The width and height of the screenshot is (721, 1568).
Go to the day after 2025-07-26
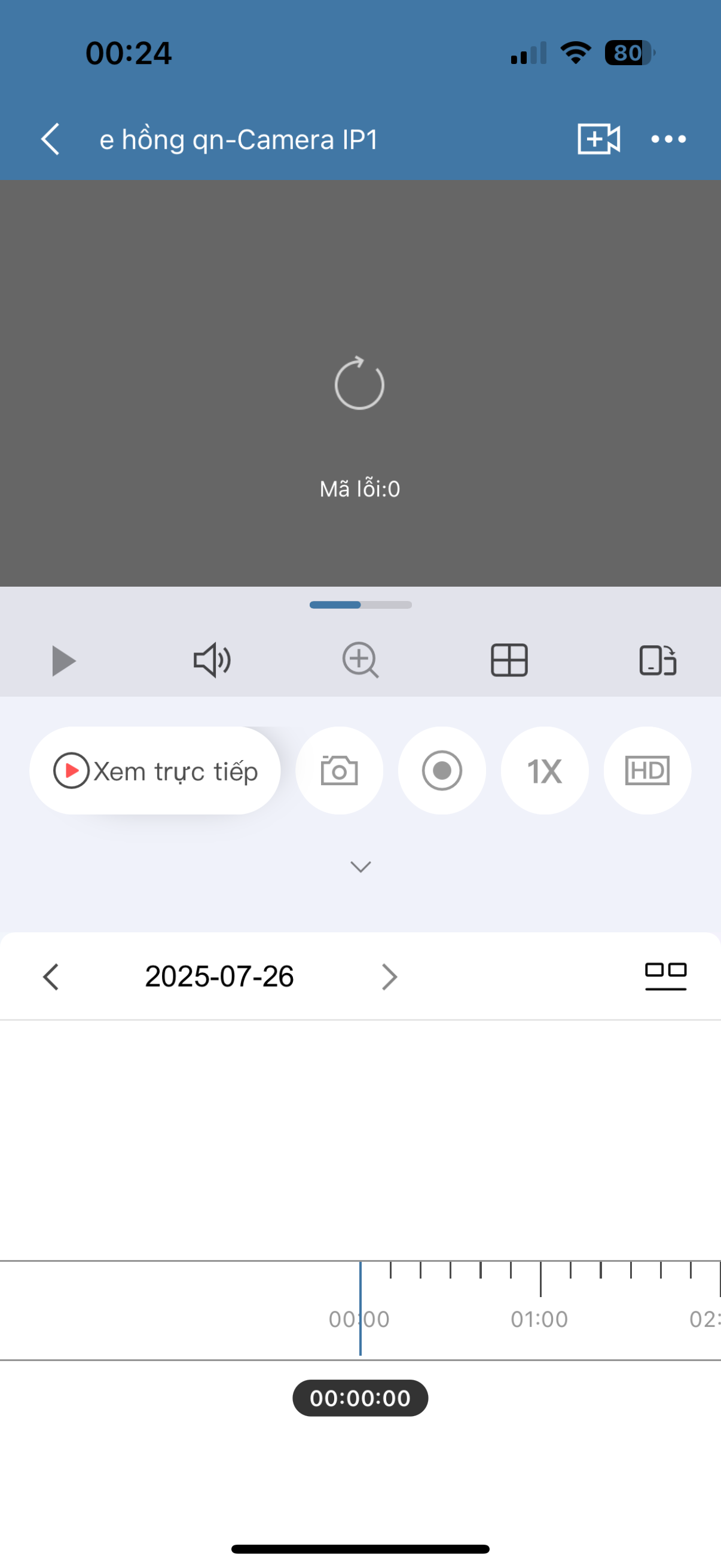click(x=389, y=977)
